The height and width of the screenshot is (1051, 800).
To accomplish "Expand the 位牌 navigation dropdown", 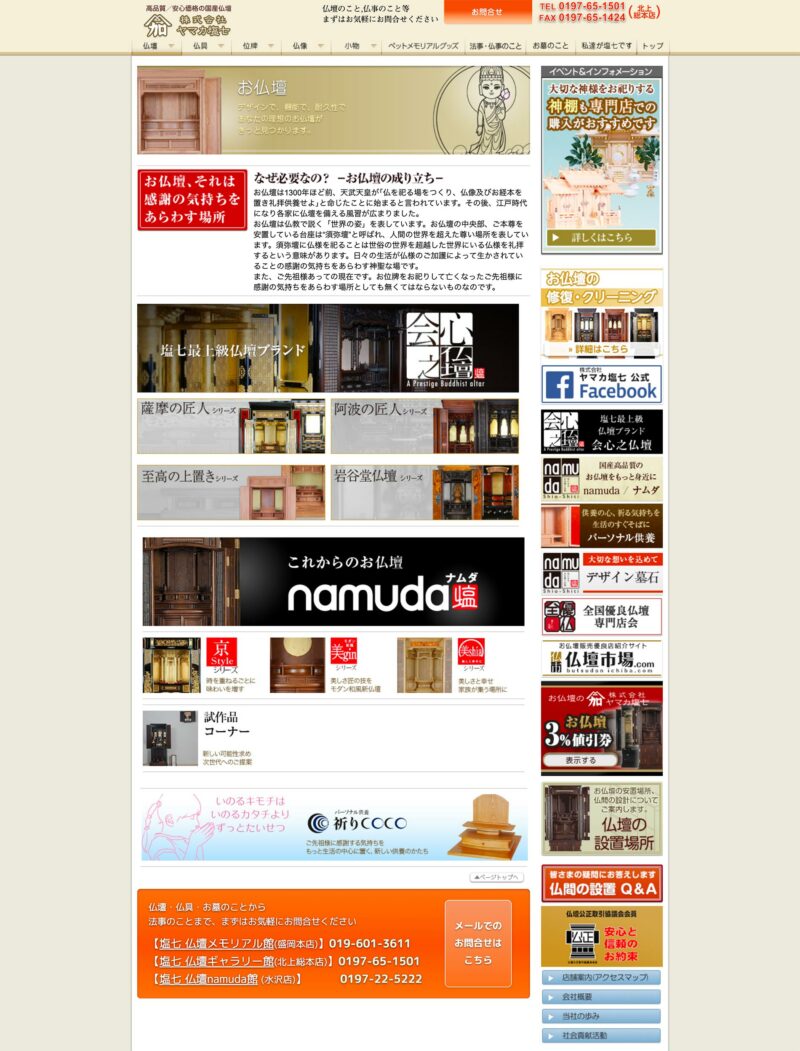I will click(x=256, y=46).
